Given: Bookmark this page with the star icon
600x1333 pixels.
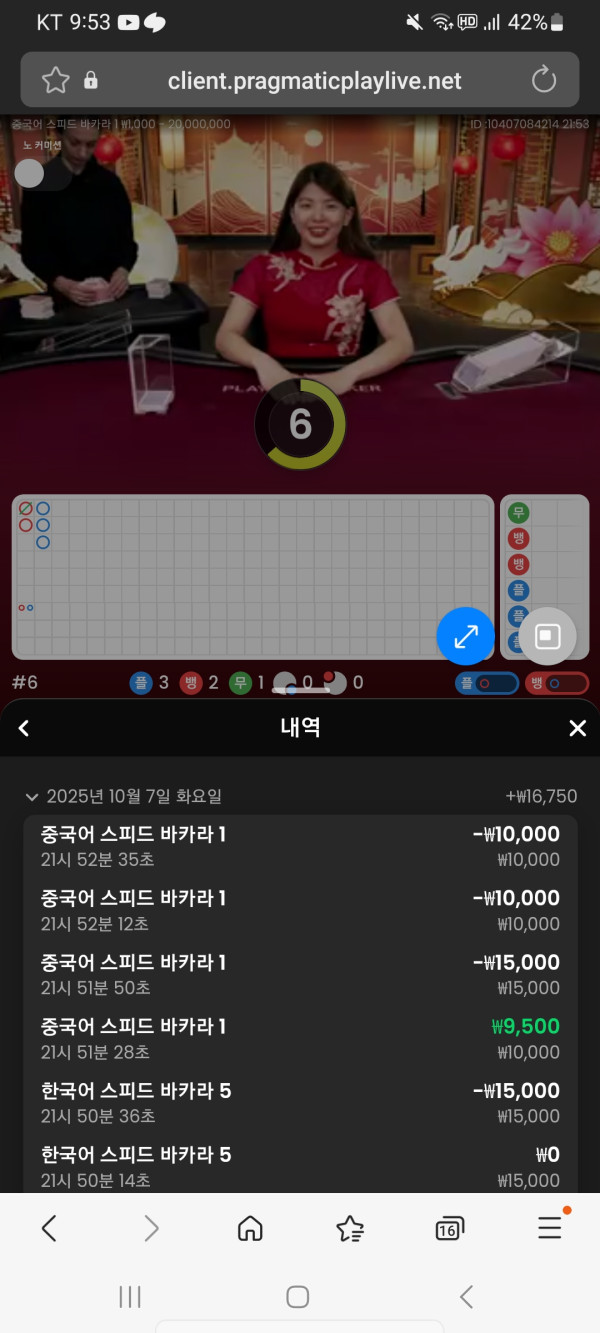Looking at the screenshot, I should pyautogui.click(x=56, y=80).
